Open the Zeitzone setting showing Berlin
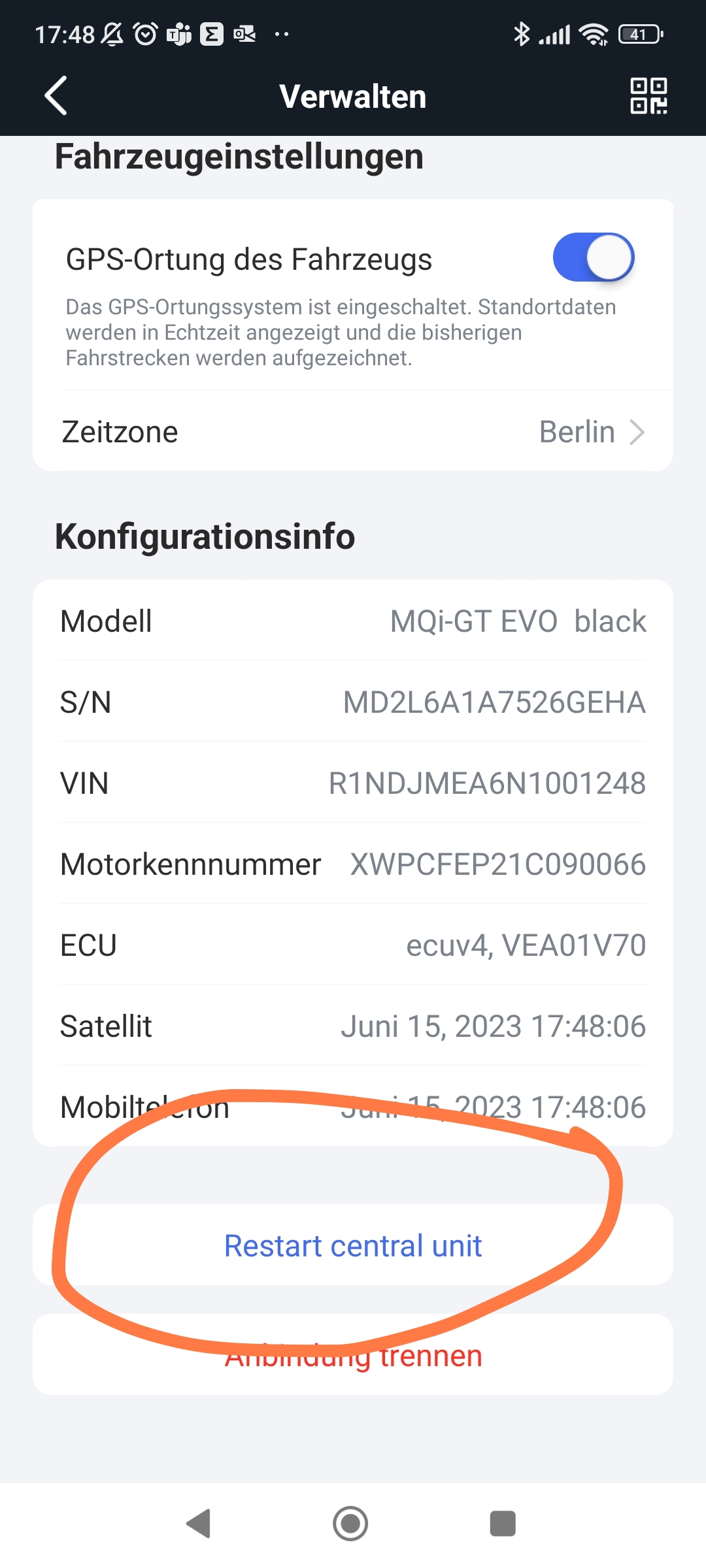This screenshot has width=706, height=1568. 353,432
